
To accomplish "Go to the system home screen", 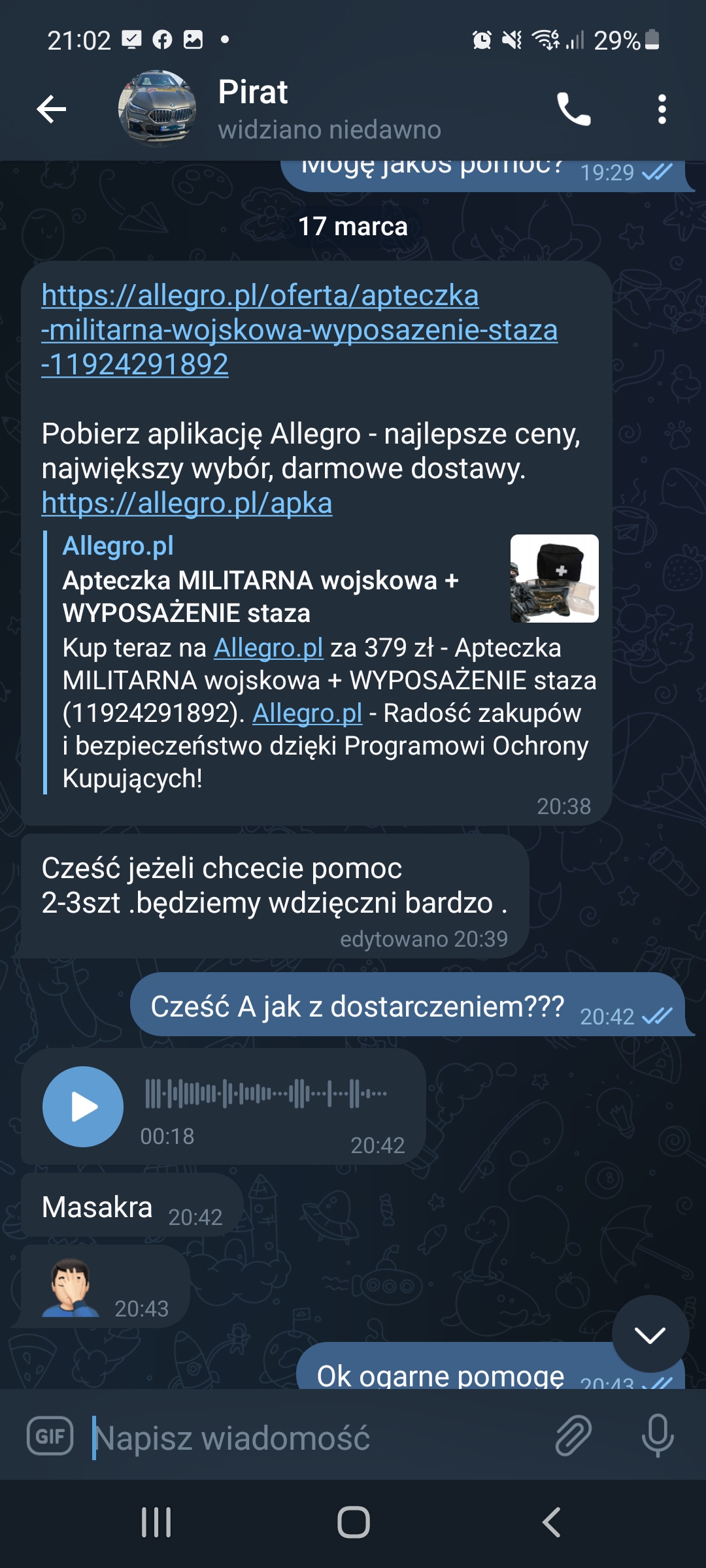I will (353, 1522).
